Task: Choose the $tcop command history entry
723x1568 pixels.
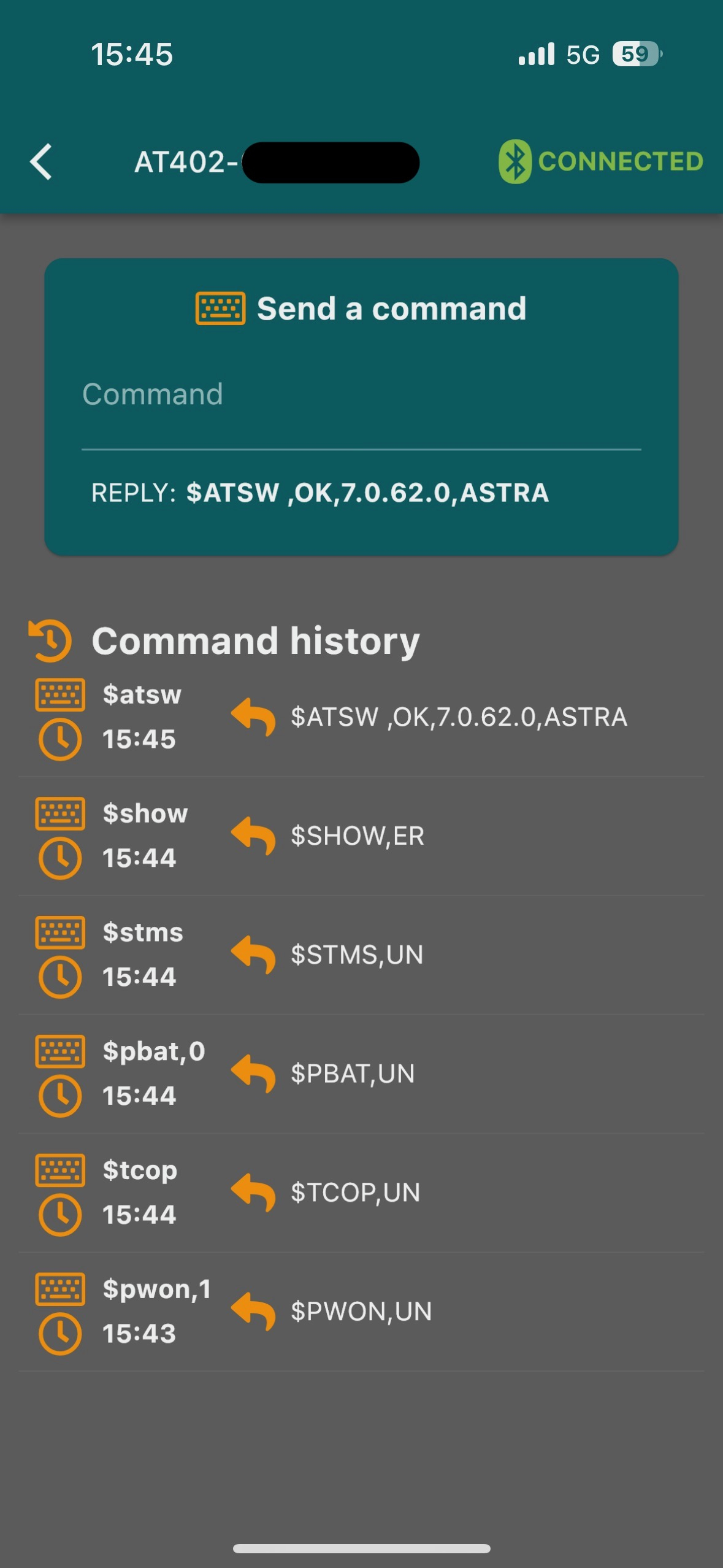Action: (x=140, y=1171)
